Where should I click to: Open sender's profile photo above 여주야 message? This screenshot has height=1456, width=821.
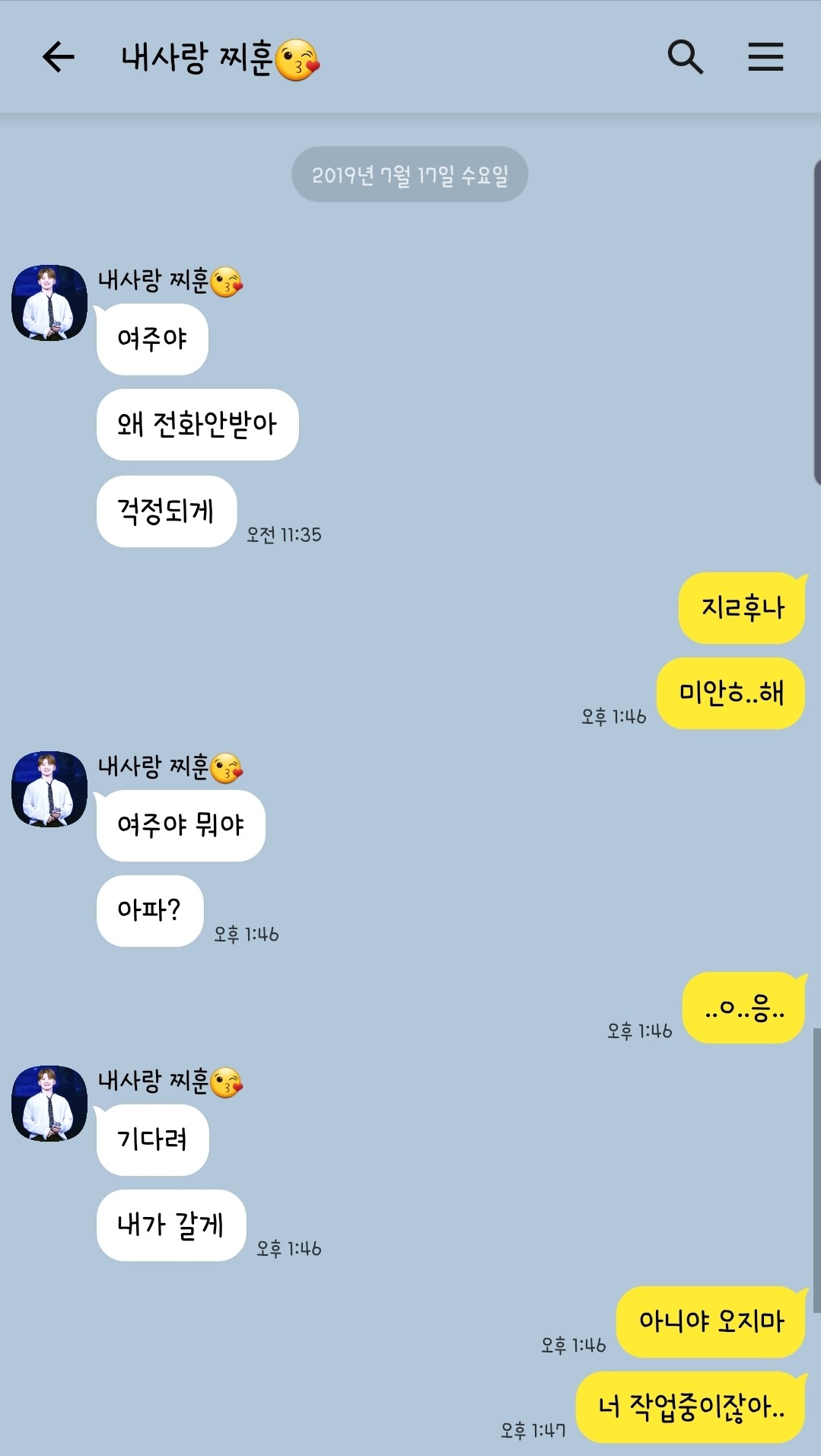point(49,303)
